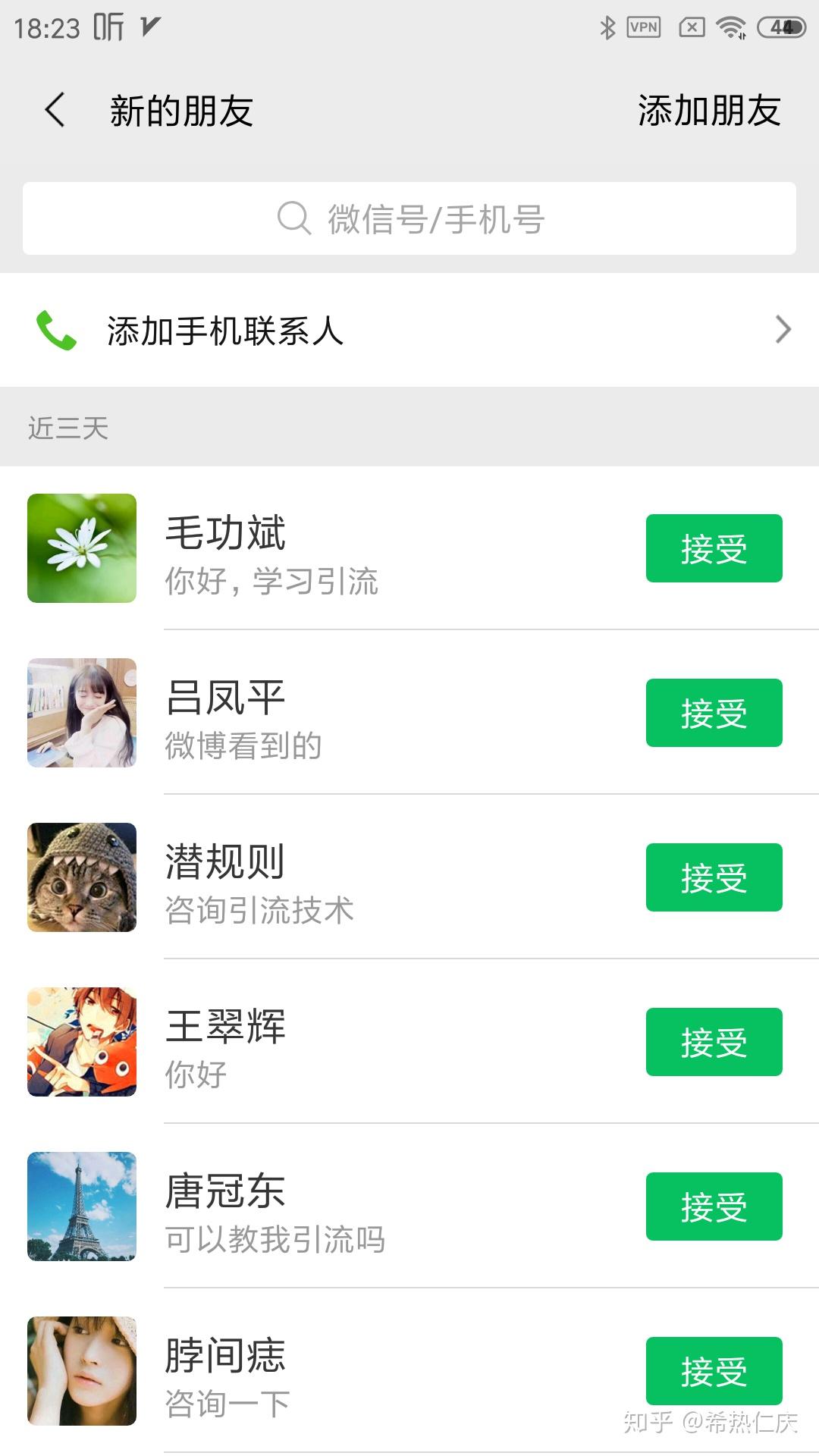This screenshot has width=819, height=1456.
Task: Open 添加手机联系人 row
Action: pyautogui.click(x=409, y=331)
